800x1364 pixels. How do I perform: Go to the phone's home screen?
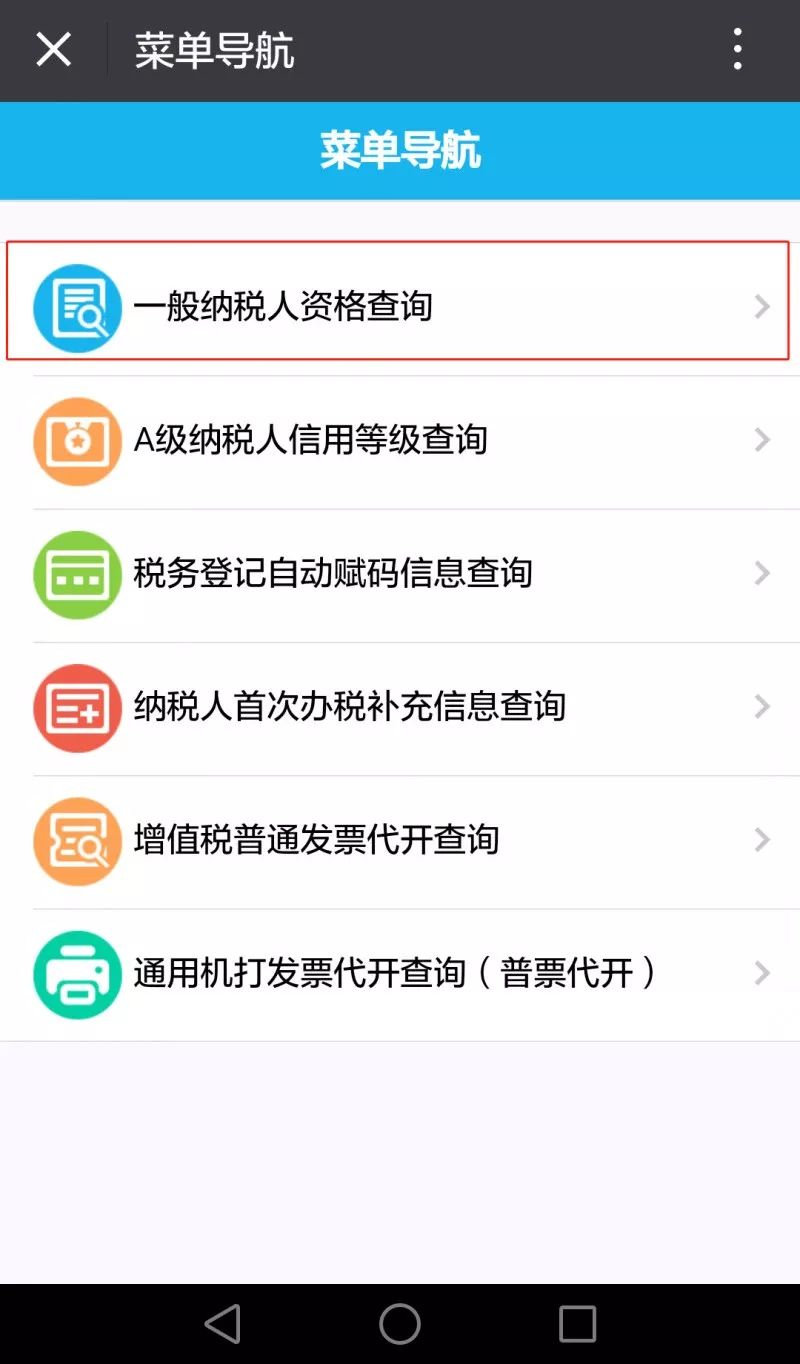pyautogui.click(x=400, y=1324)
